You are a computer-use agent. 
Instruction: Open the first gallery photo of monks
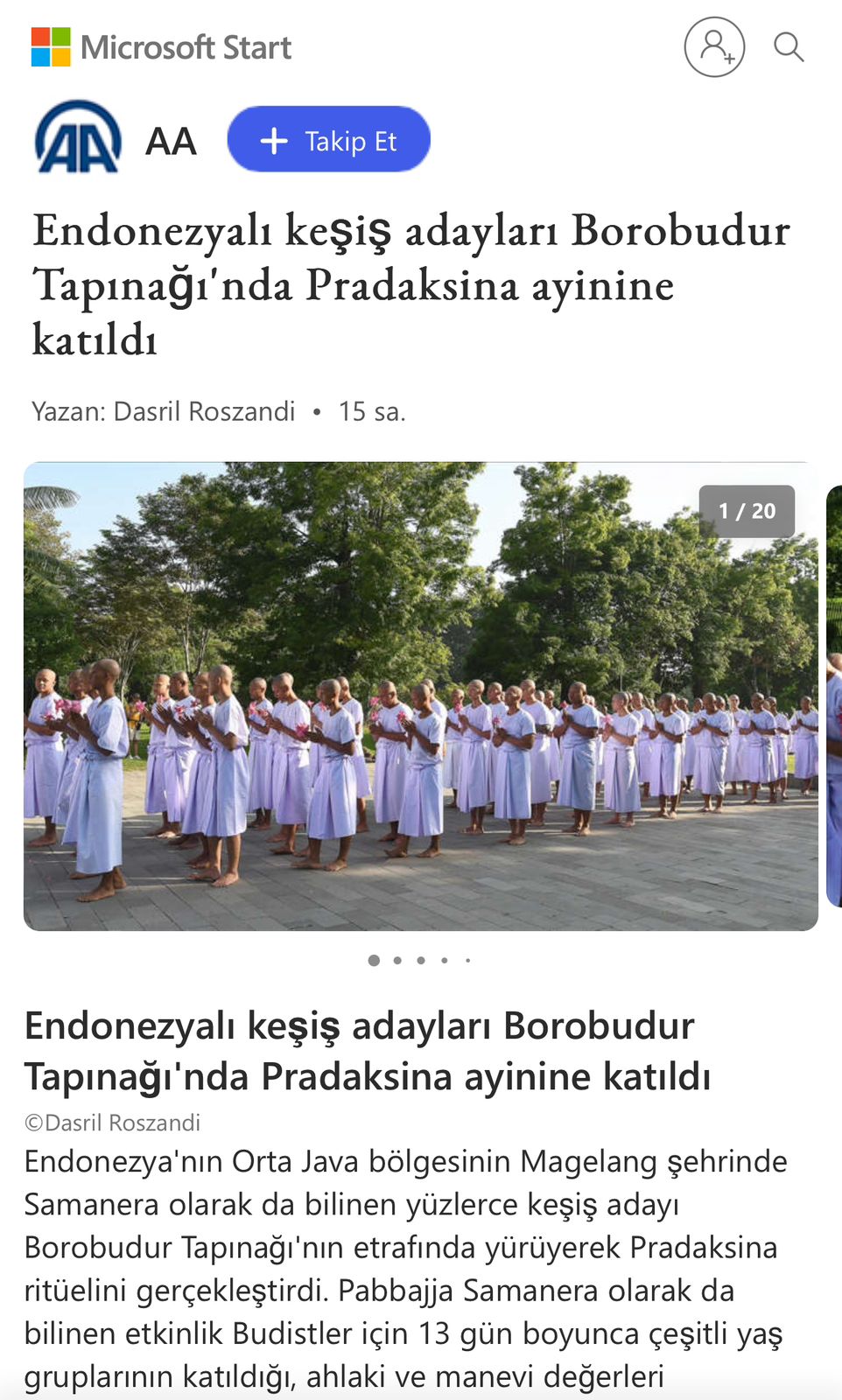[420, 696]
